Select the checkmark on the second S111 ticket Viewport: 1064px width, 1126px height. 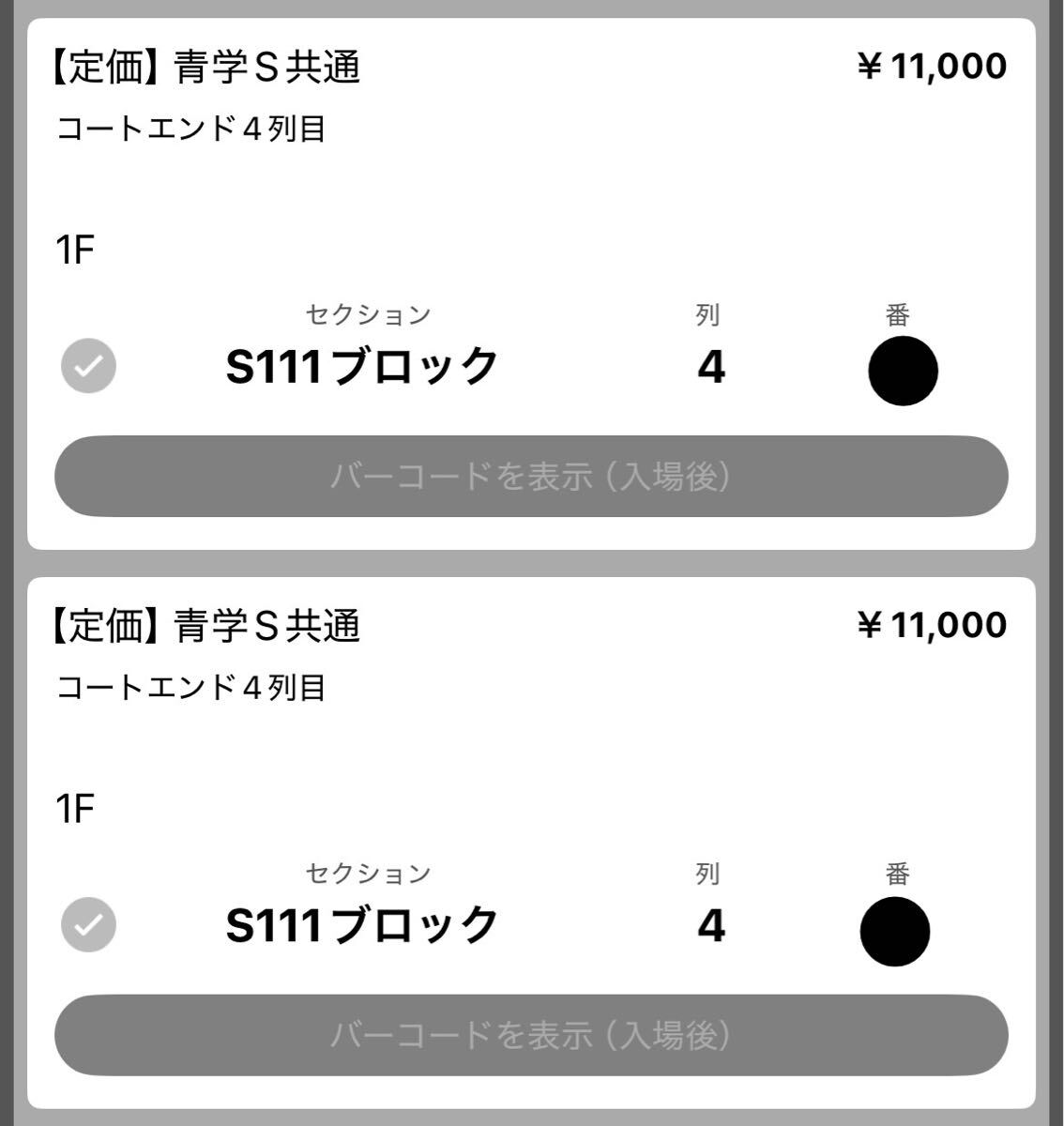click(x=89, y=925)
